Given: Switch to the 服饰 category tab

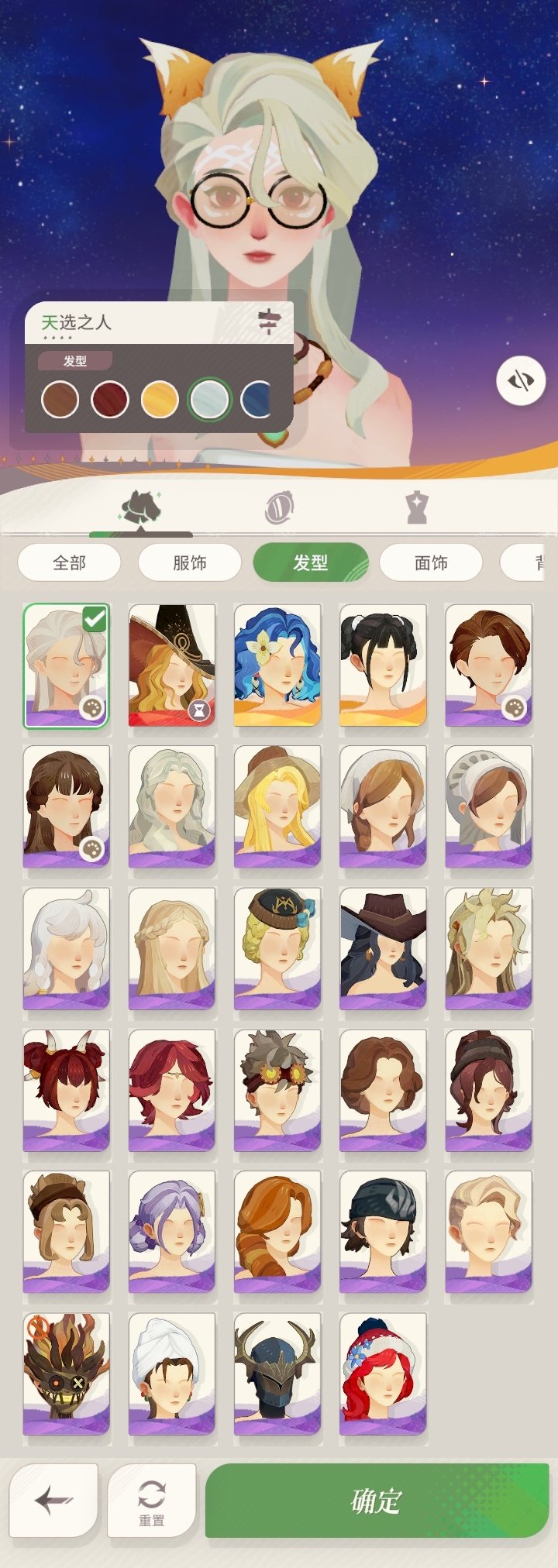Looking at the screenshot, I should click(x=188, y=563).
